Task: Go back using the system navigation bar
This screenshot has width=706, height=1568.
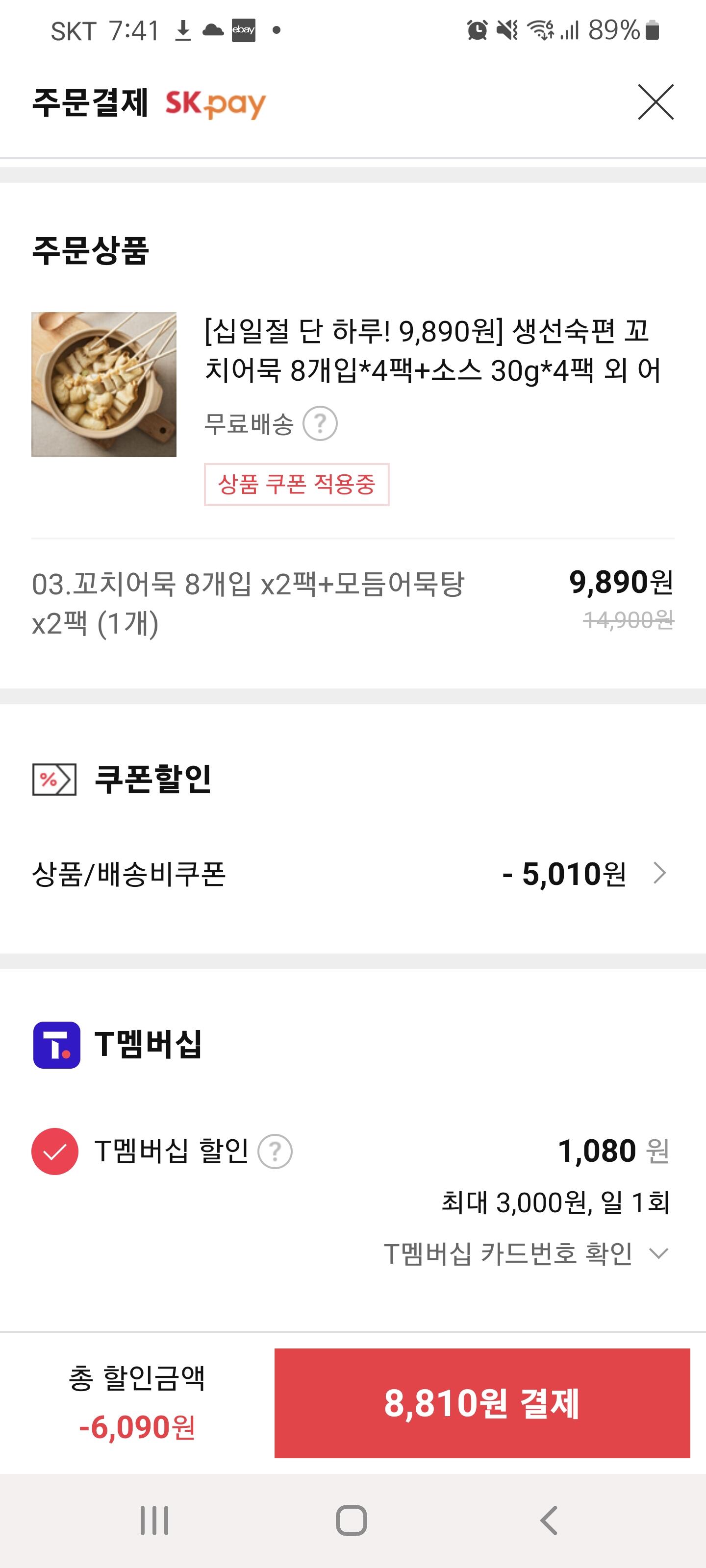Action: pos(549,1520)
